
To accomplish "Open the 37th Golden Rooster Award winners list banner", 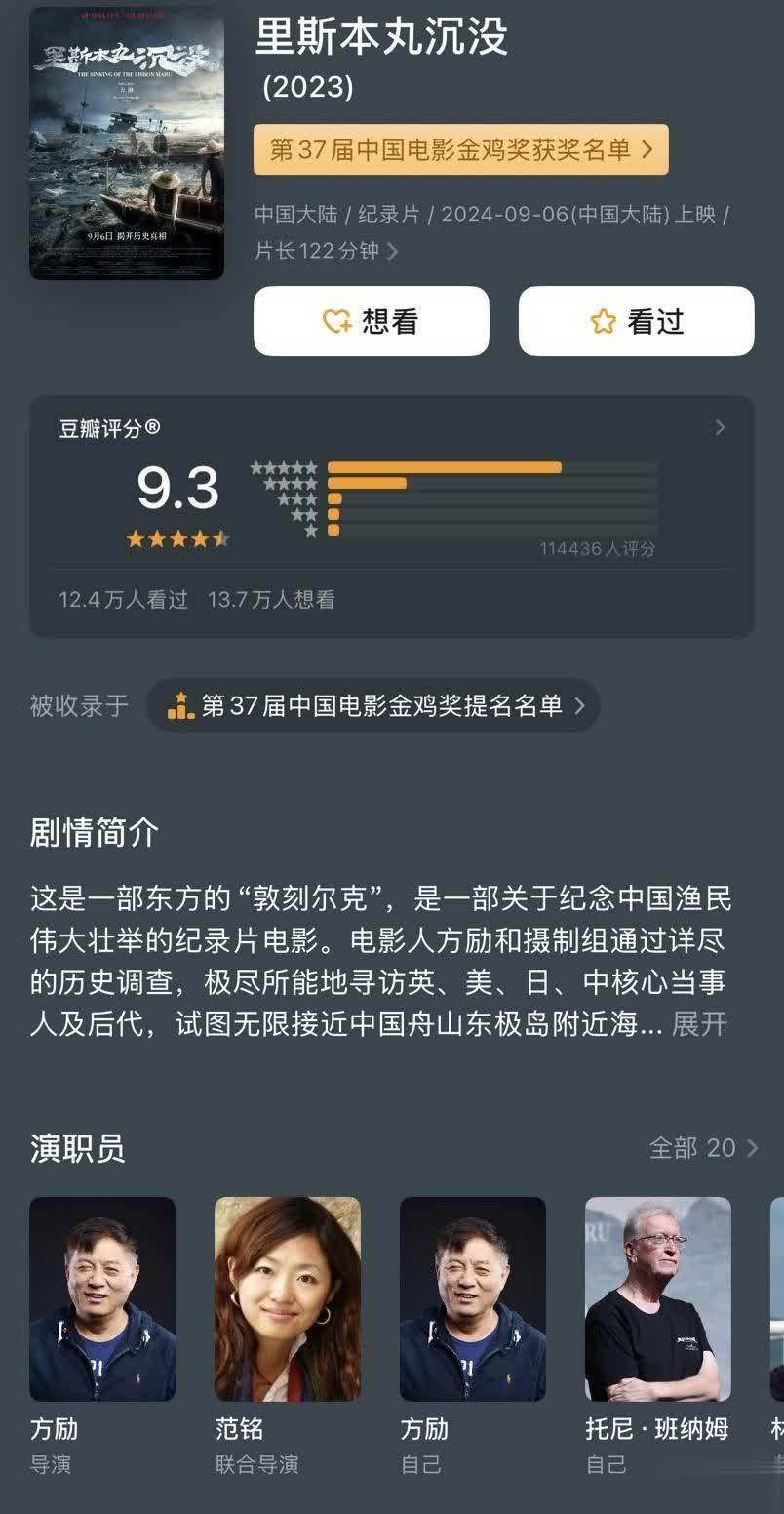I will click(460, 149).
